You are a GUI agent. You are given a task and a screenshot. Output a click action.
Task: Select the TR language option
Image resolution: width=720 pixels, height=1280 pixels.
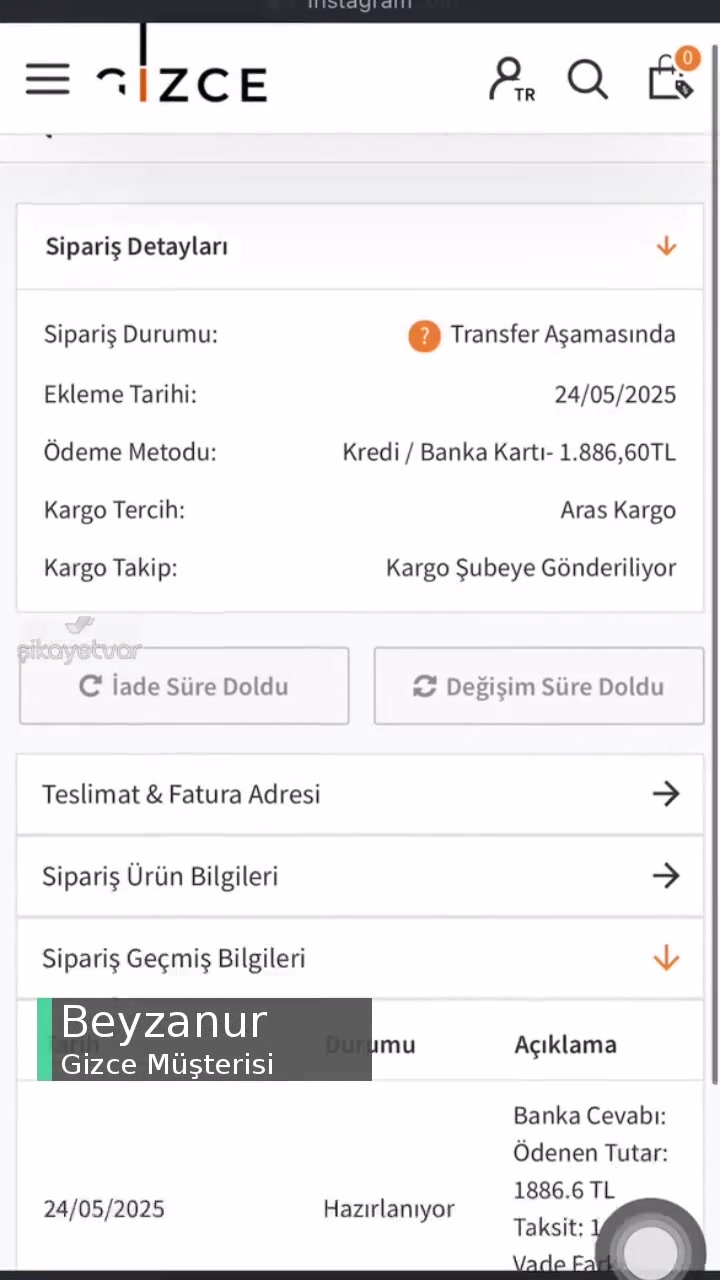525,94
